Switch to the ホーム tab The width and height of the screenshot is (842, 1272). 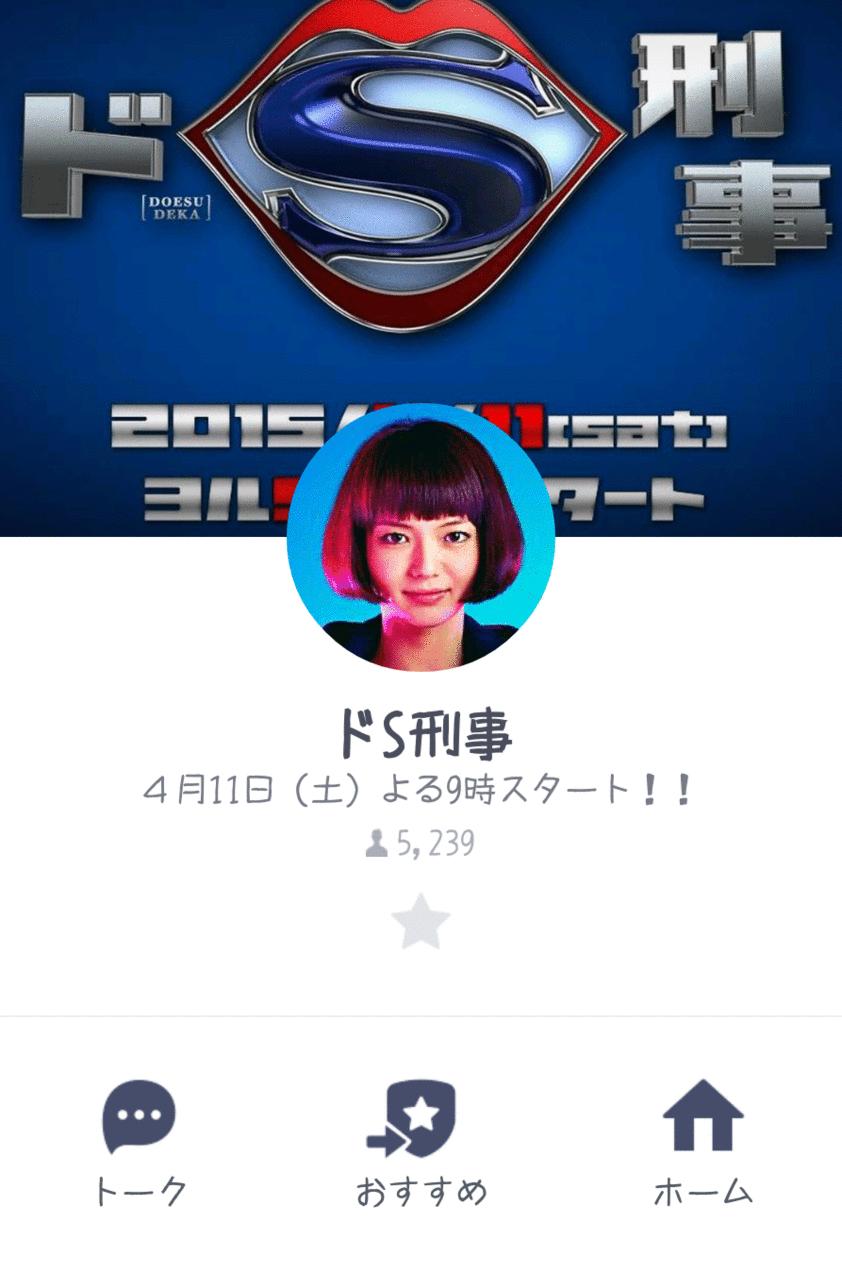[702, 1190]
